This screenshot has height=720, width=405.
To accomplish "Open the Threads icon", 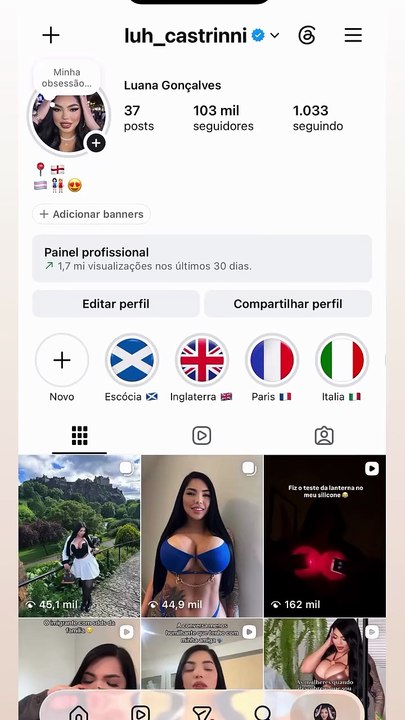I will point(307,35).
